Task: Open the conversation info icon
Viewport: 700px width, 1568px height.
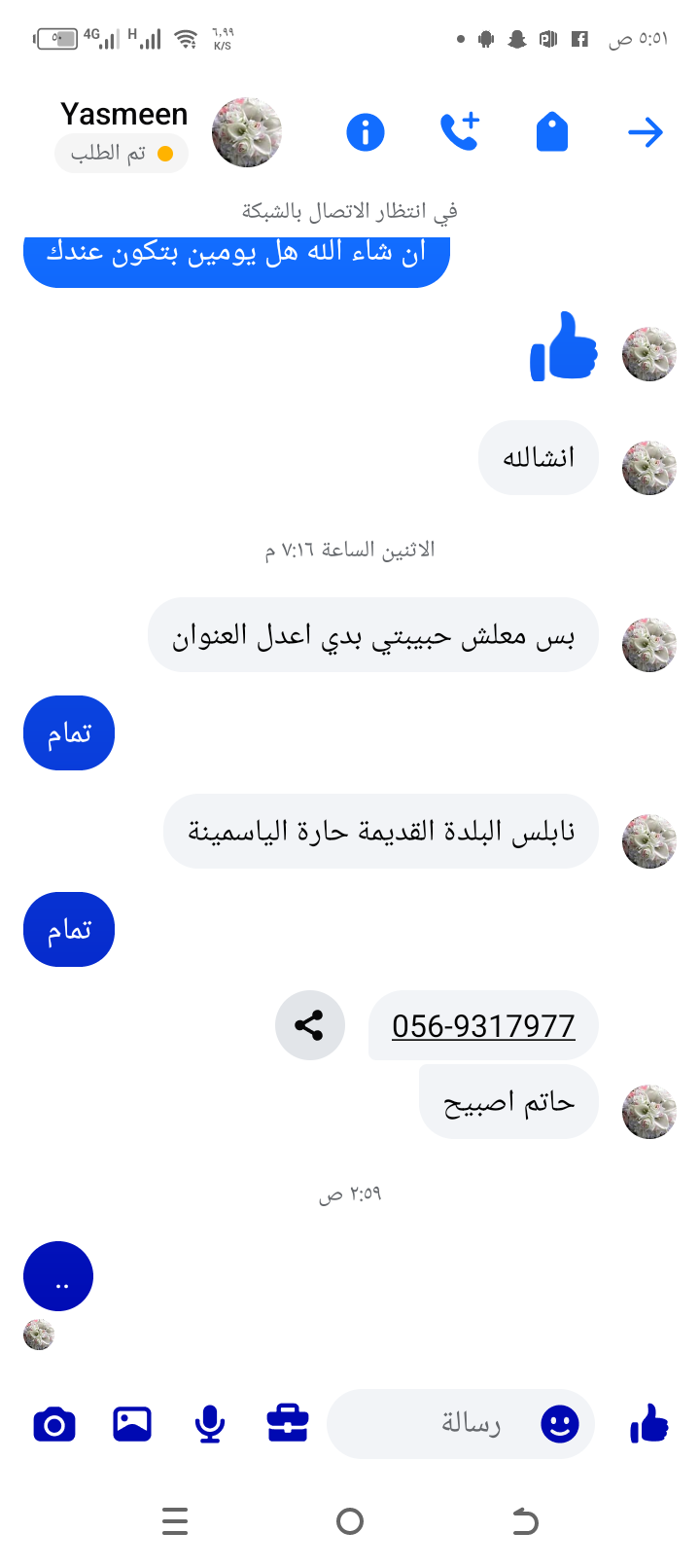Action: click(366, 132)
